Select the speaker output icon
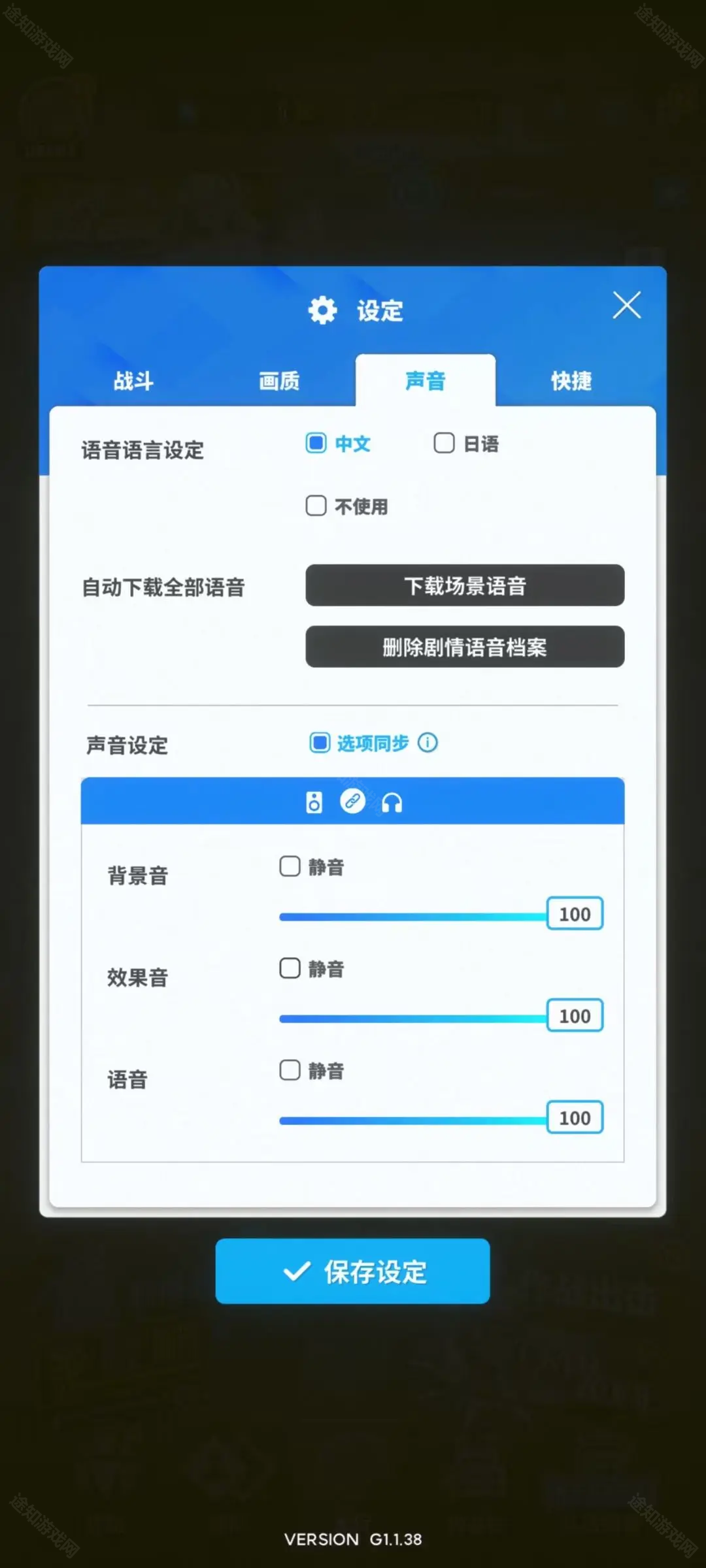 314,802
